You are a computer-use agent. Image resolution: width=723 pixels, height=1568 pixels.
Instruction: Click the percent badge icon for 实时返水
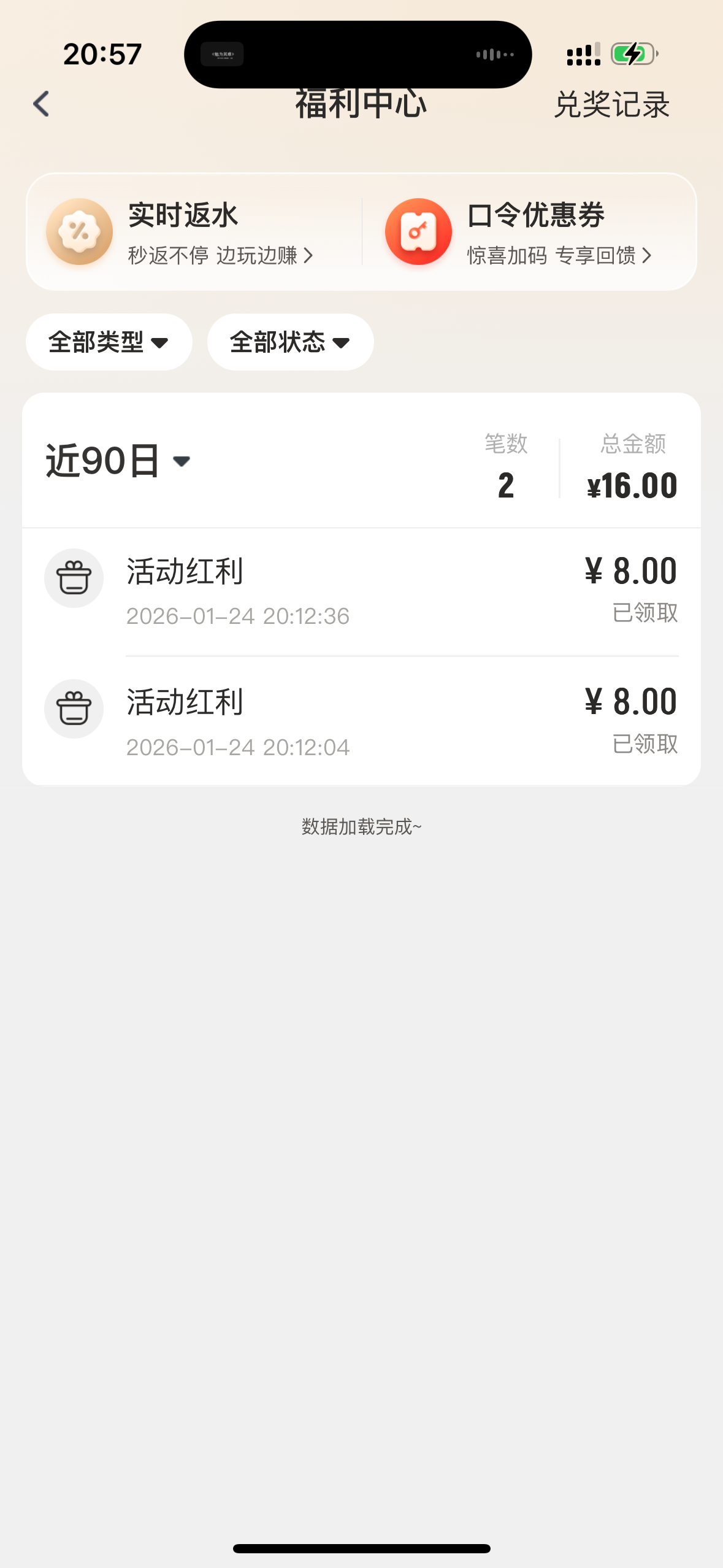[78, 231]
